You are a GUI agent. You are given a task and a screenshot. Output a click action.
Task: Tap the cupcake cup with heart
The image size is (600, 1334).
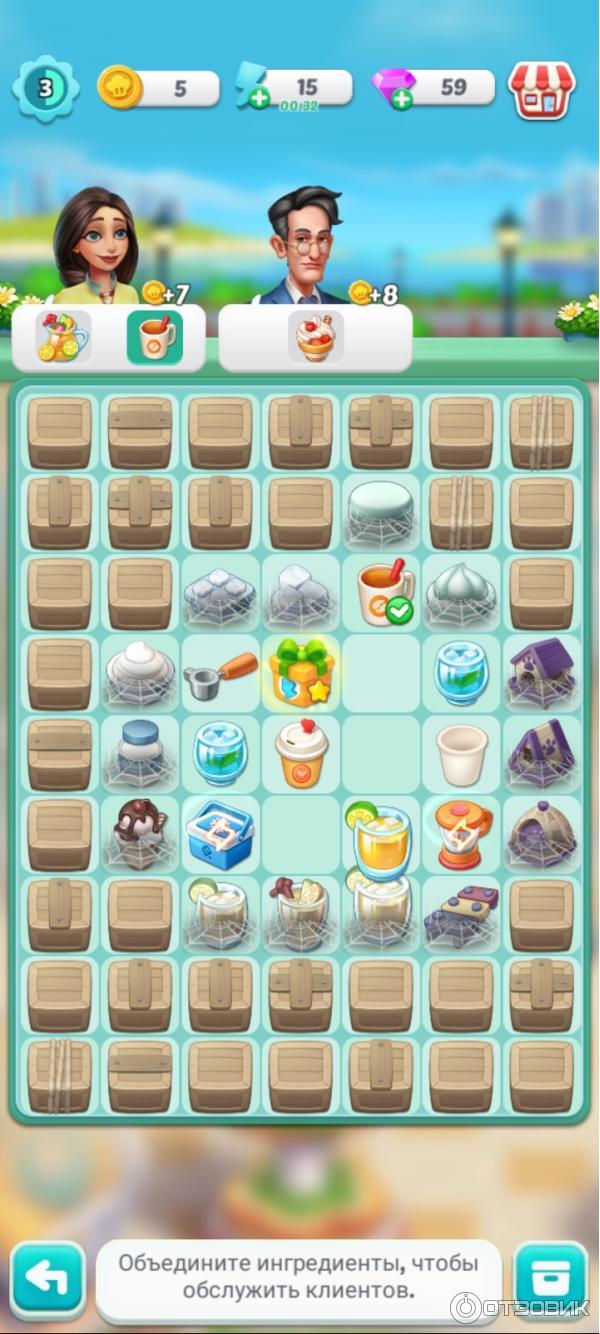tap(301, 752)
